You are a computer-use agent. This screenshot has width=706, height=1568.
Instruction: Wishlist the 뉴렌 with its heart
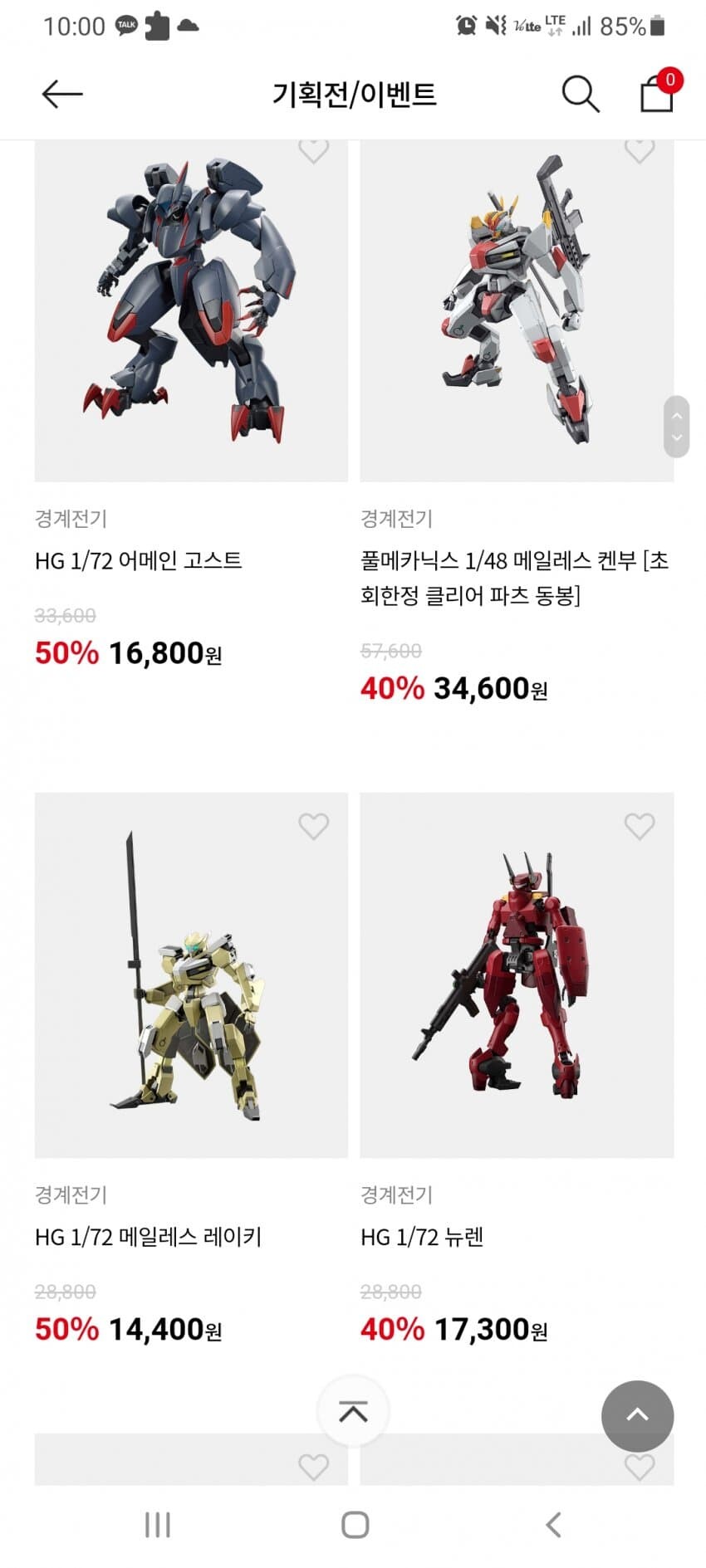pyautogui.click(x=639, y=826)
